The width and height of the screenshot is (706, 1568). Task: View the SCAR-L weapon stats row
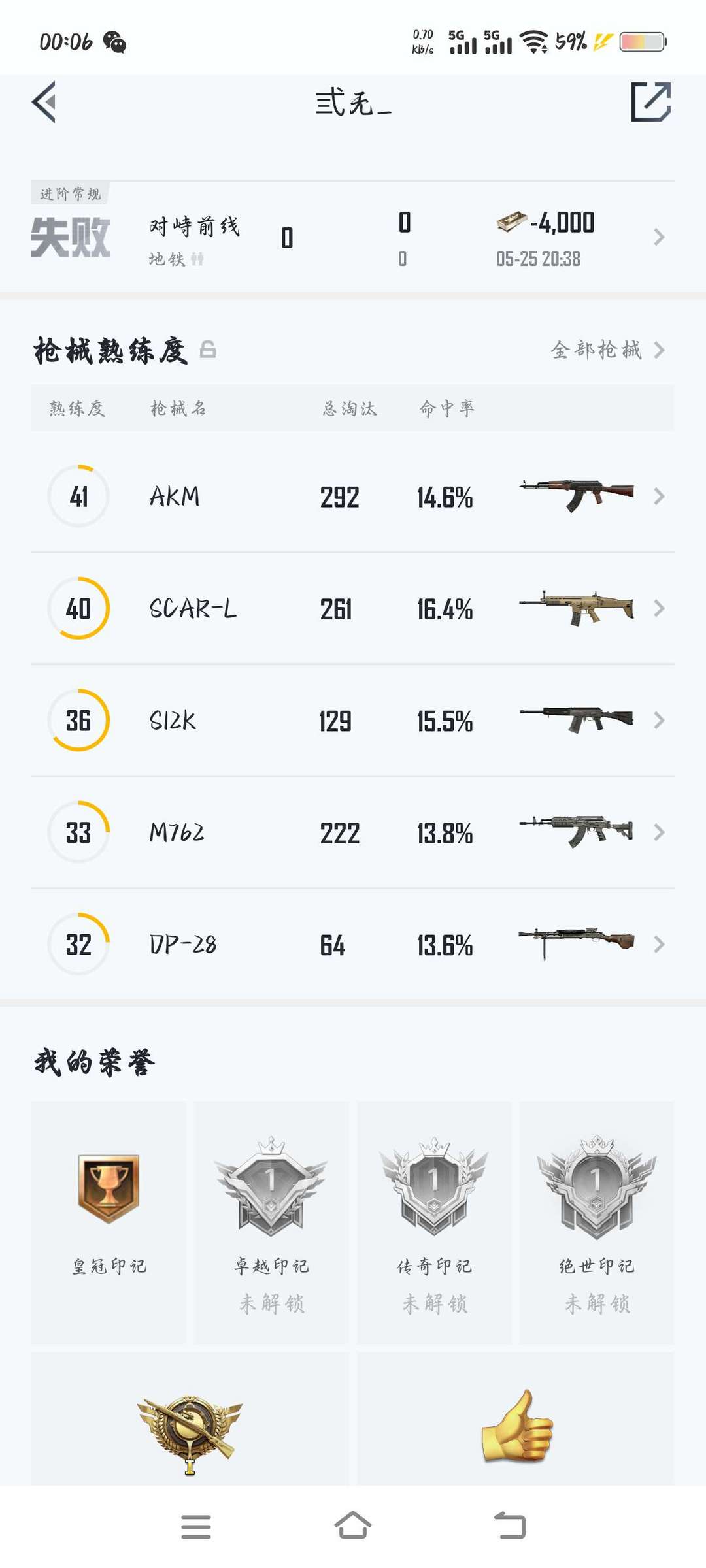coord(353,609)
